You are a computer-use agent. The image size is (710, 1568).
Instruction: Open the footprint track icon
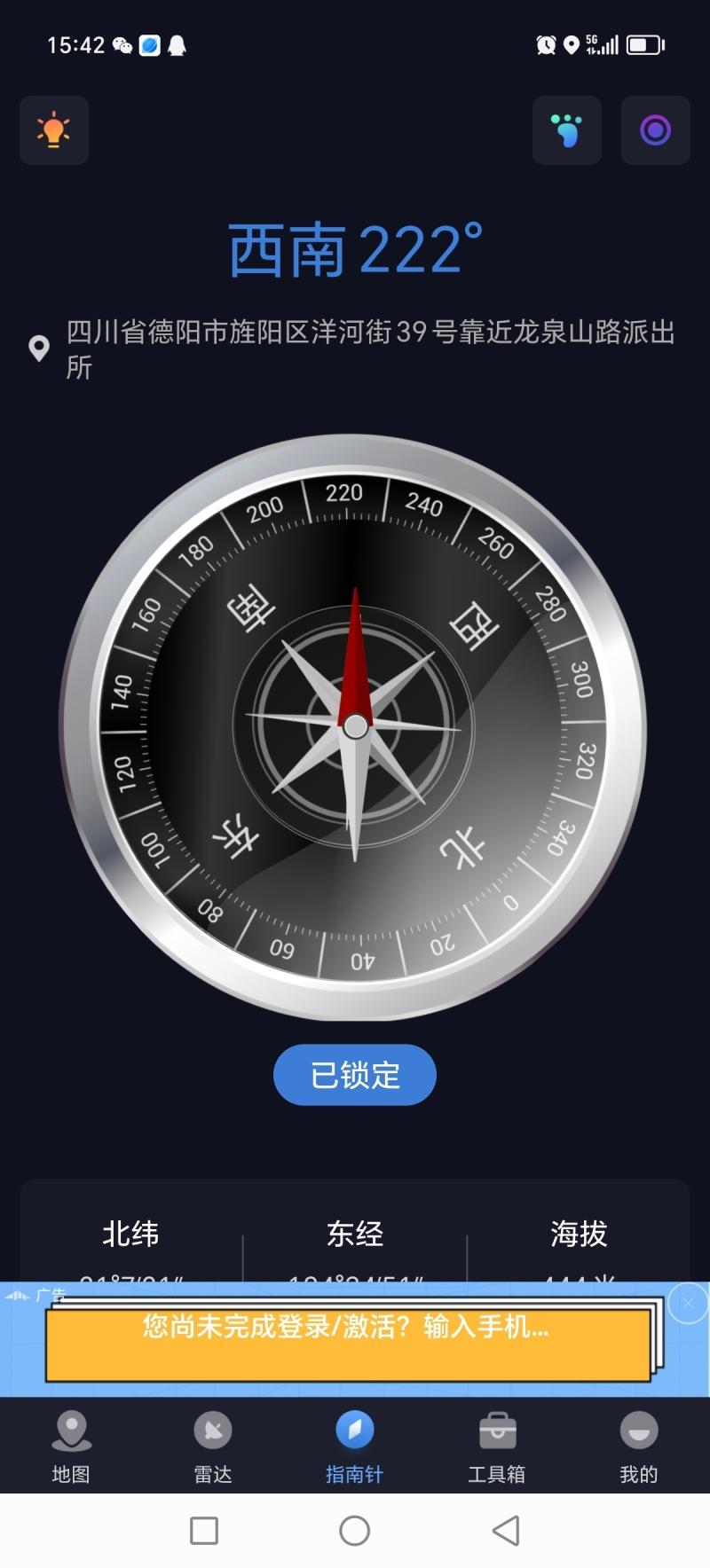(x=567, y=130)
